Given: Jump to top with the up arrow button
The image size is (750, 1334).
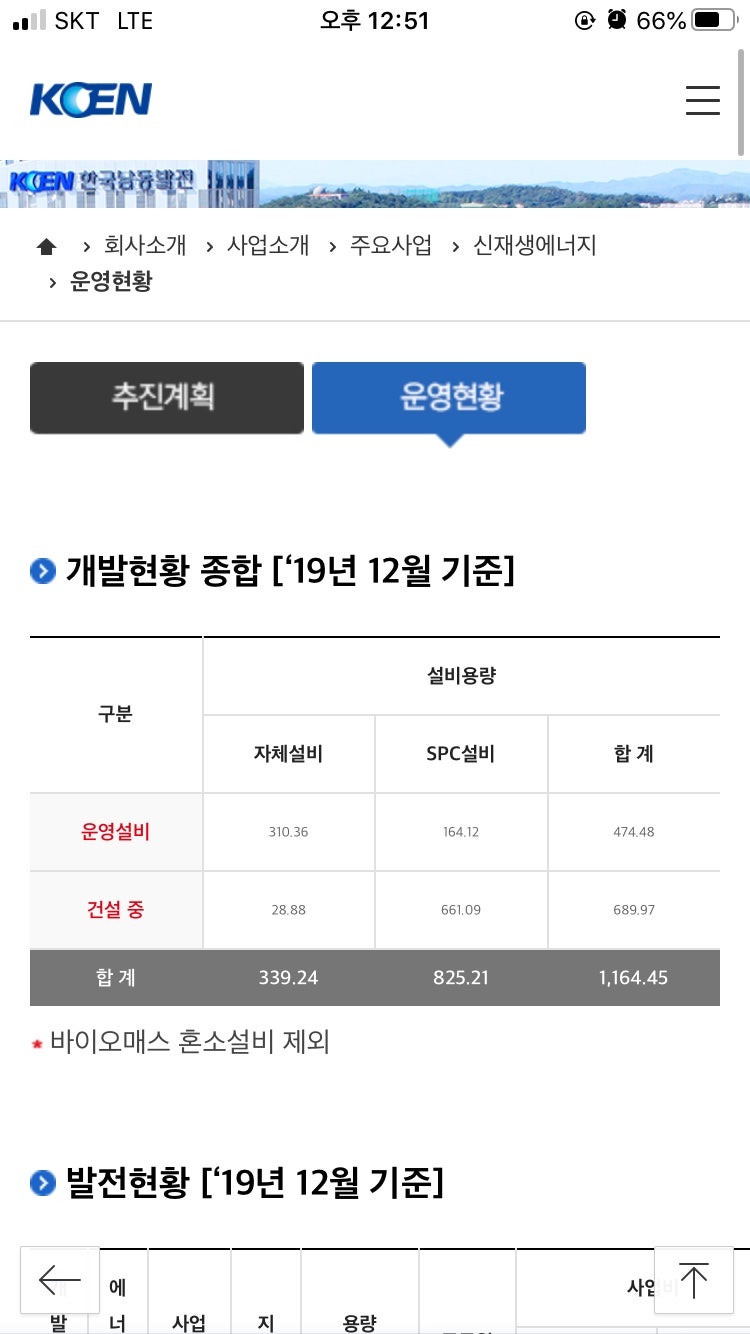Looking at the screenshot, I should tap(693, 1279).
